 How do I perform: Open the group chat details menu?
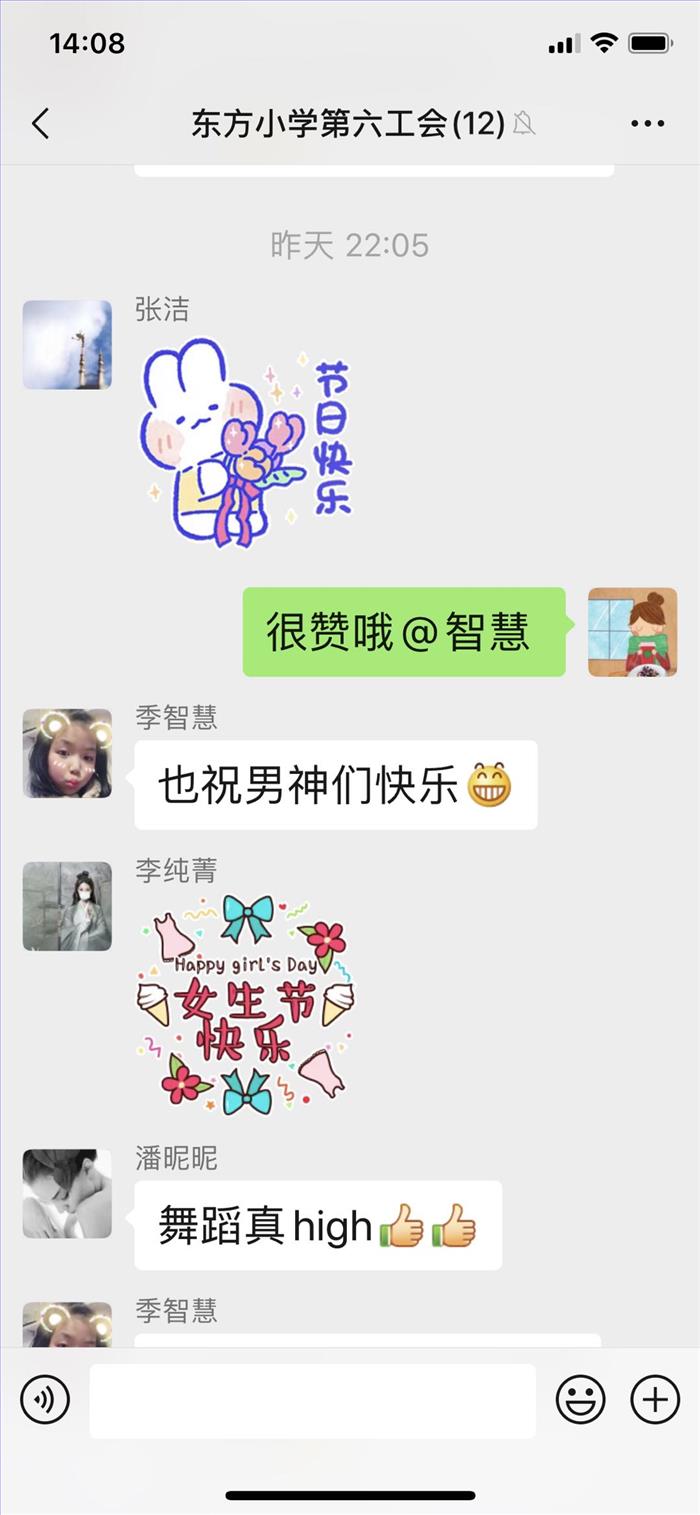(647, 124)
